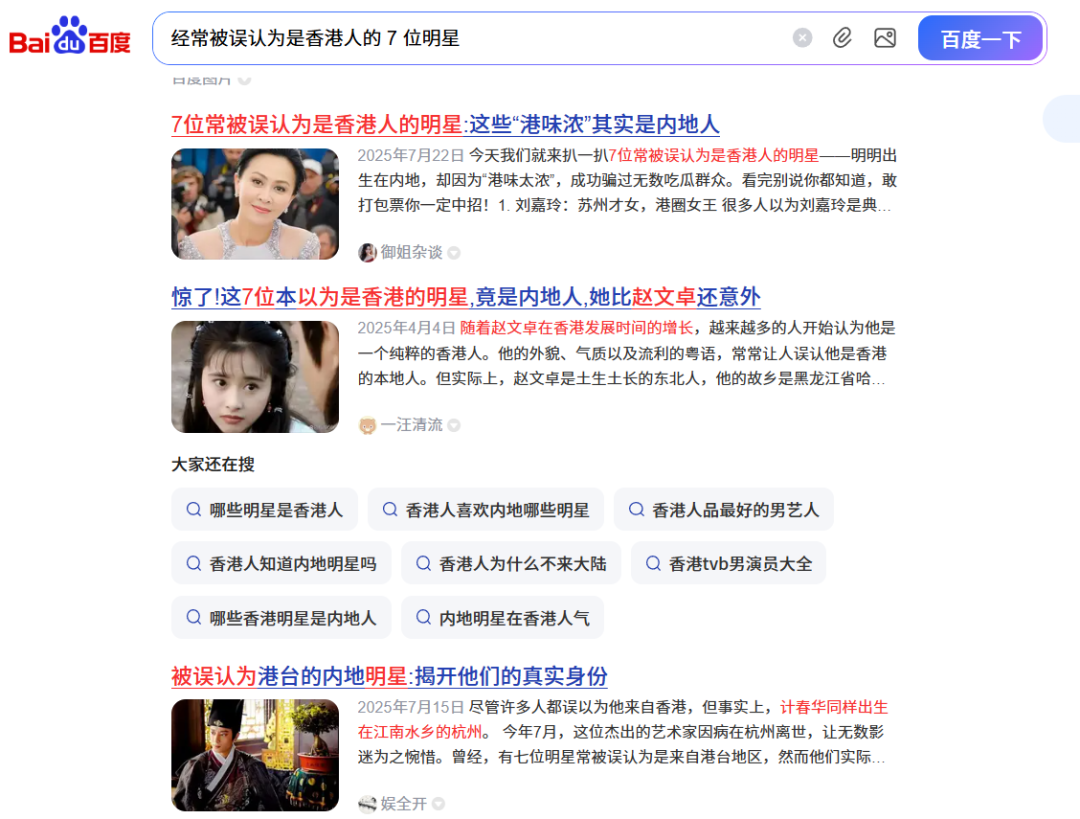
Task: Search suggestion 香港tvb男演员大全
Action: pyautogui.click(x=728, y=564)
